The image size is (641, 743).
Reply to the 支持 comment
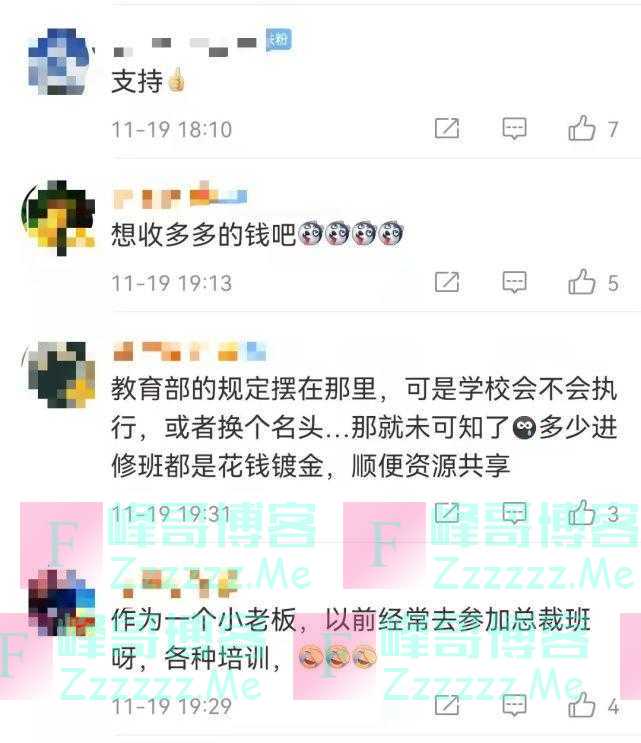pyautogui.click(x=514, y=129)
